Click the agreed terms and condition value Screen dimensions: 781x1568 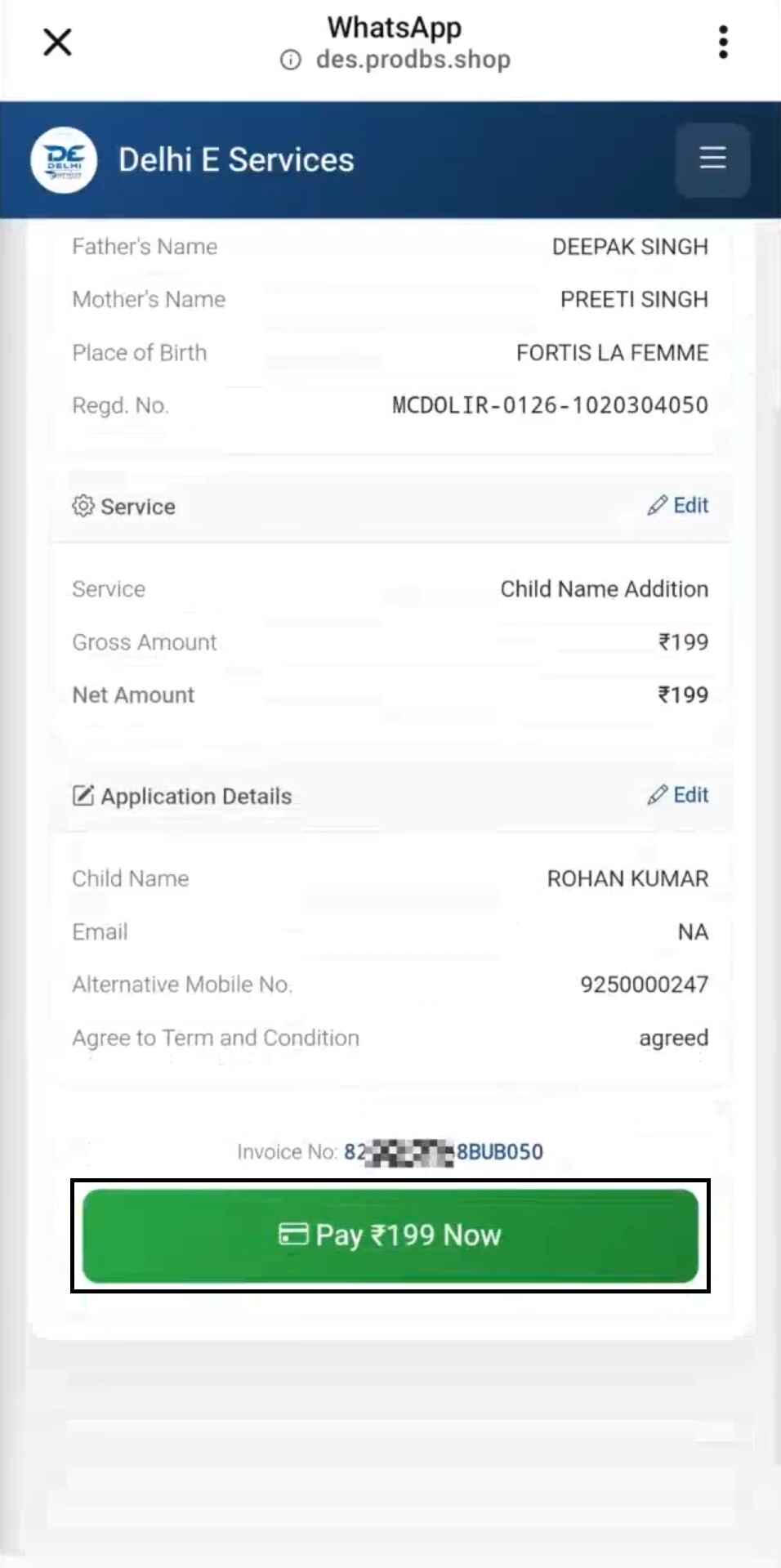point(673,1038)
